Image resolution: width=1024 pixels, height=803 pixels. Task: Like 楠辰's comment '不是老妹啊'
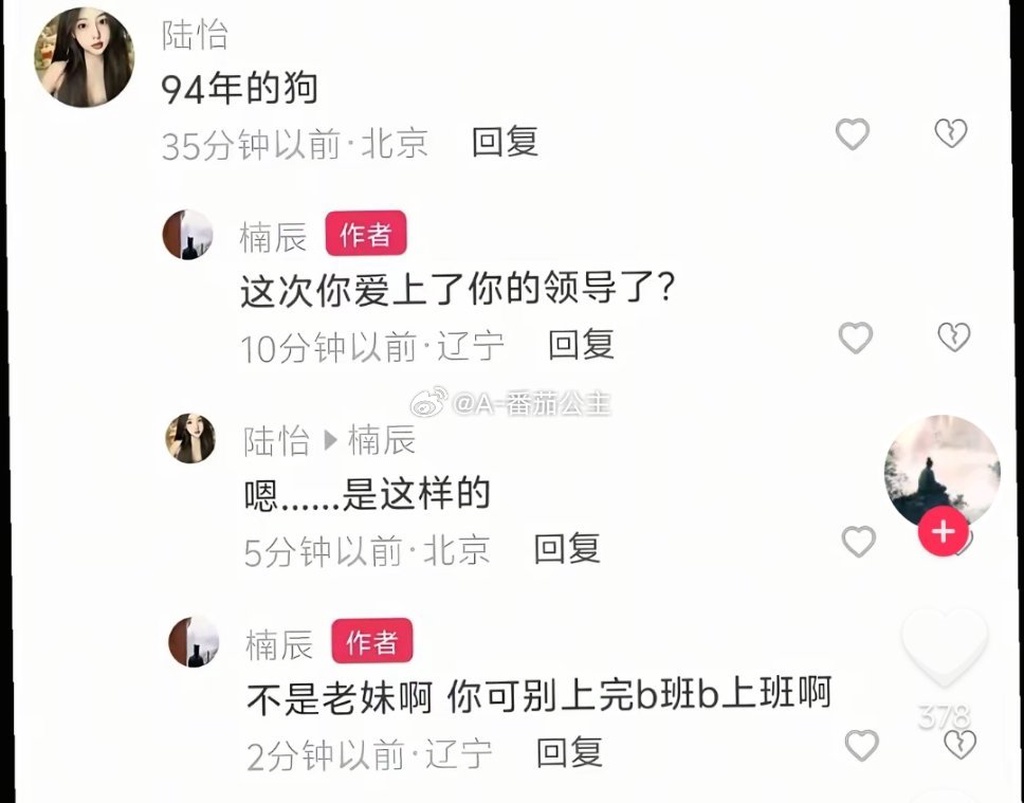(861, 745)
